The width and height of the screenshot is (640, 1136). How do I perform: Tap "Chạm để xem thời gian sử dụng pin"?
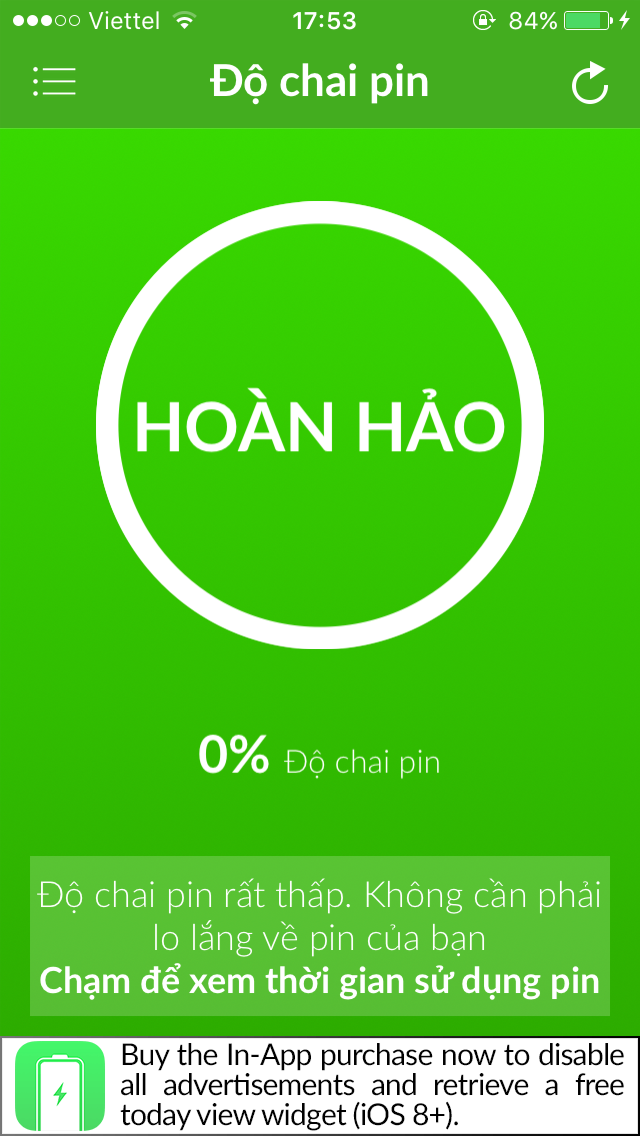click(320, 980)
